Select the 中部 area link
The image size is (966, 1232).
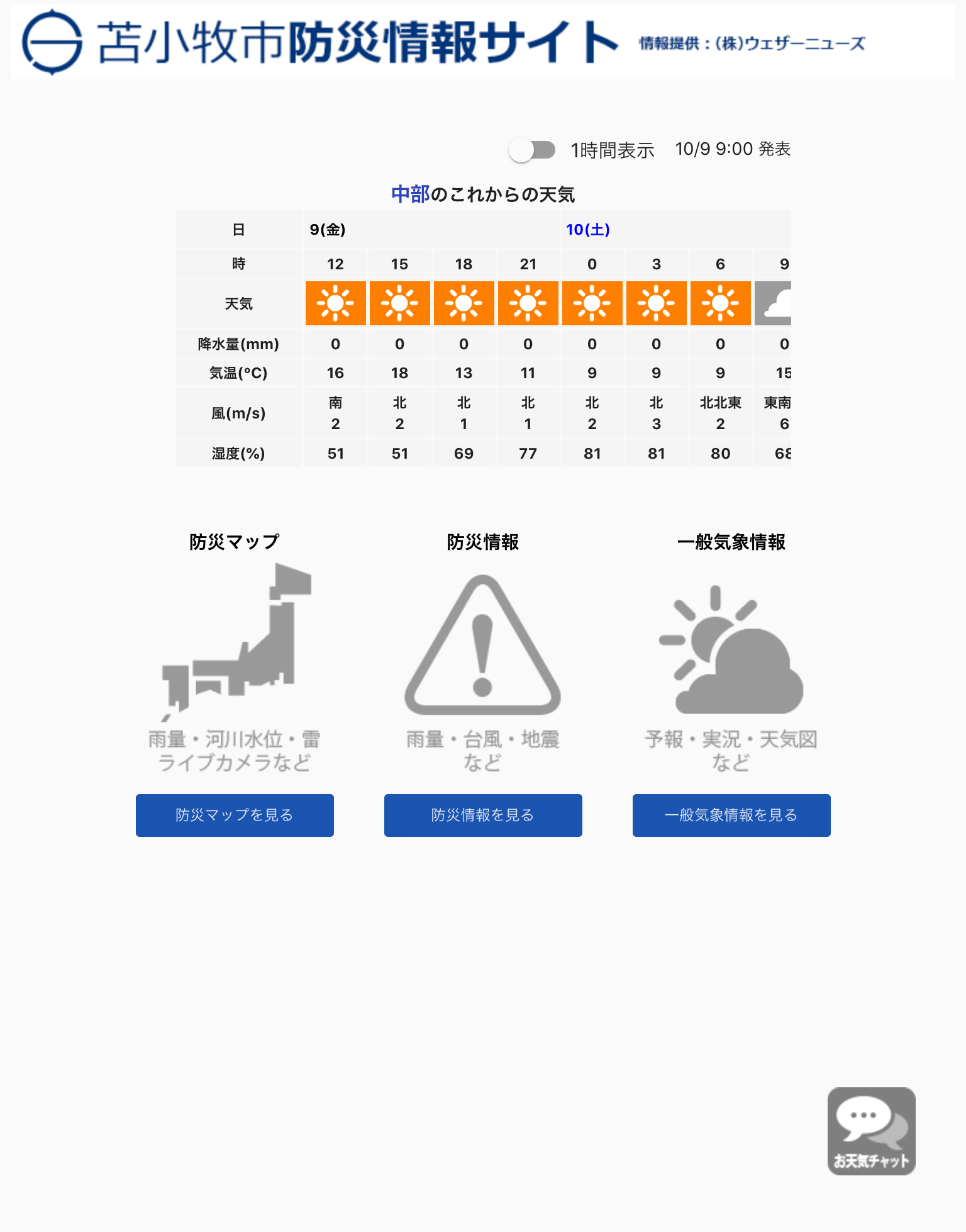(410, 194)
